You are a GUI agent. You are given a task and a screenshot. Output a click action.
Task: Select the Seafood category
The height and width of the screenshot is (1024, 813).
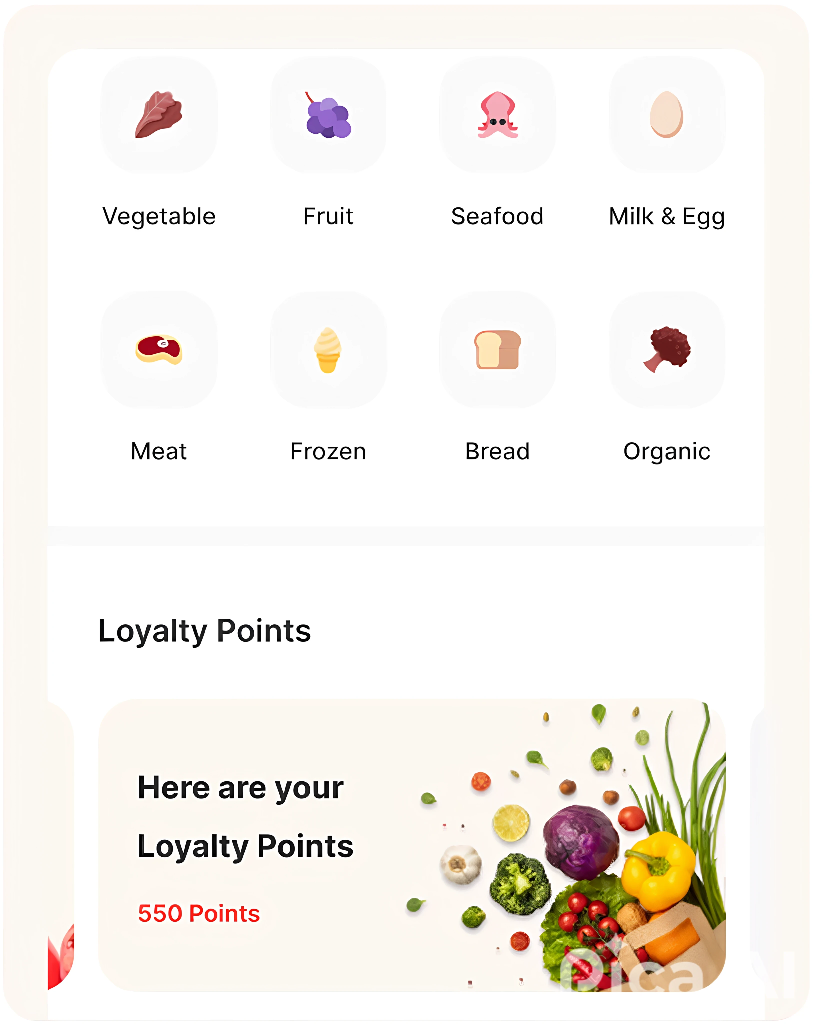pos(497,115)
